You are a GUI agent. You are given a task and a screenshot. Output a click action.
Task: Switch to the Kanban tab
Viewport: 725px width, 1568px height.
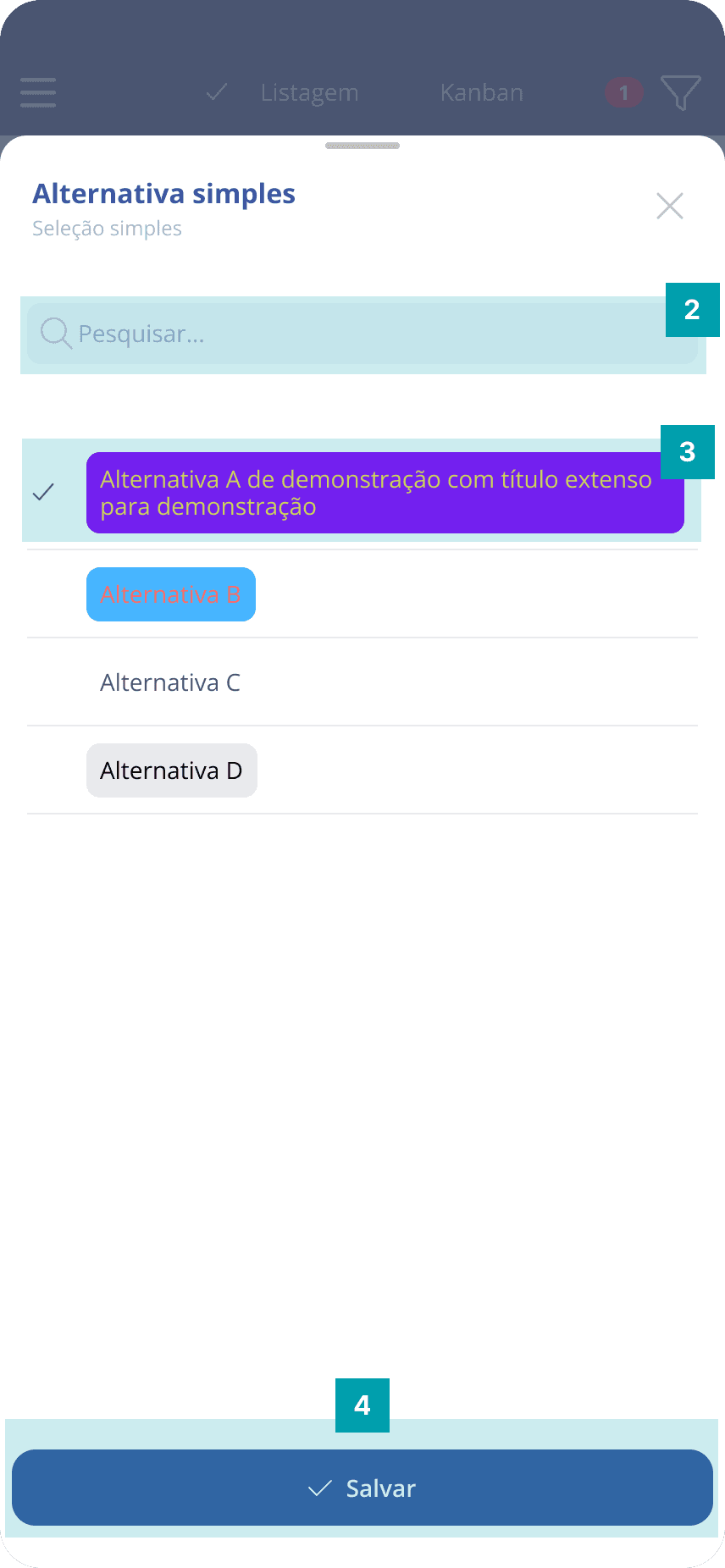[x=481, y=92]
